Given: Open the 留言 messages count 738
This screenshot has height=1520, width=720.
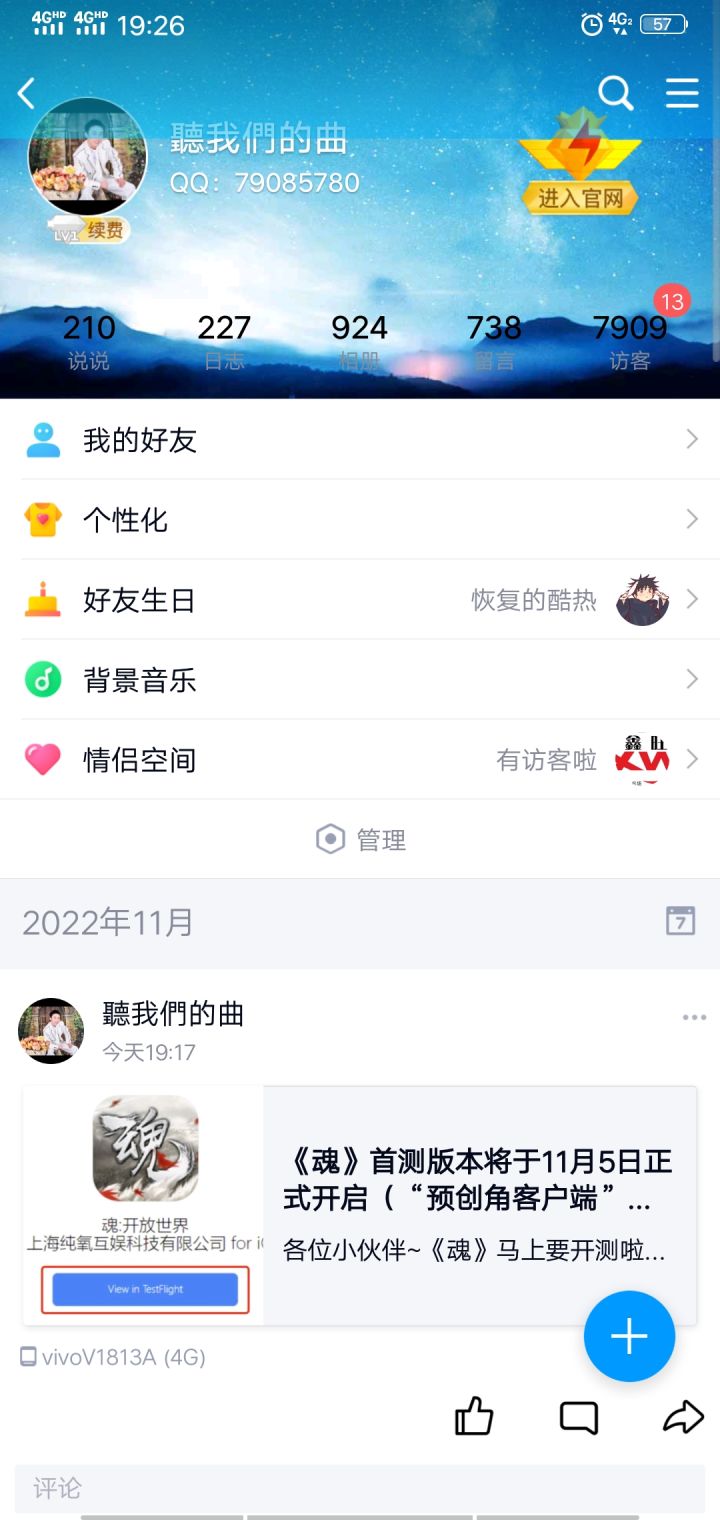Looking at the screenshot, I should pyautogui.click(x=494, y=342).
